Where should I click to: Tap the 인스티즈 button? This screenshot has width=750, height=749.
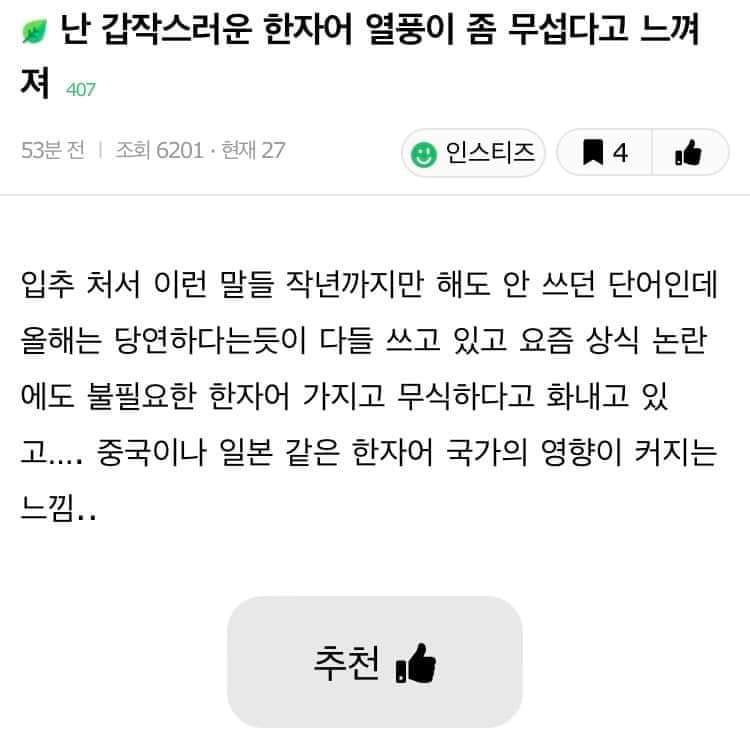[474, 153]
